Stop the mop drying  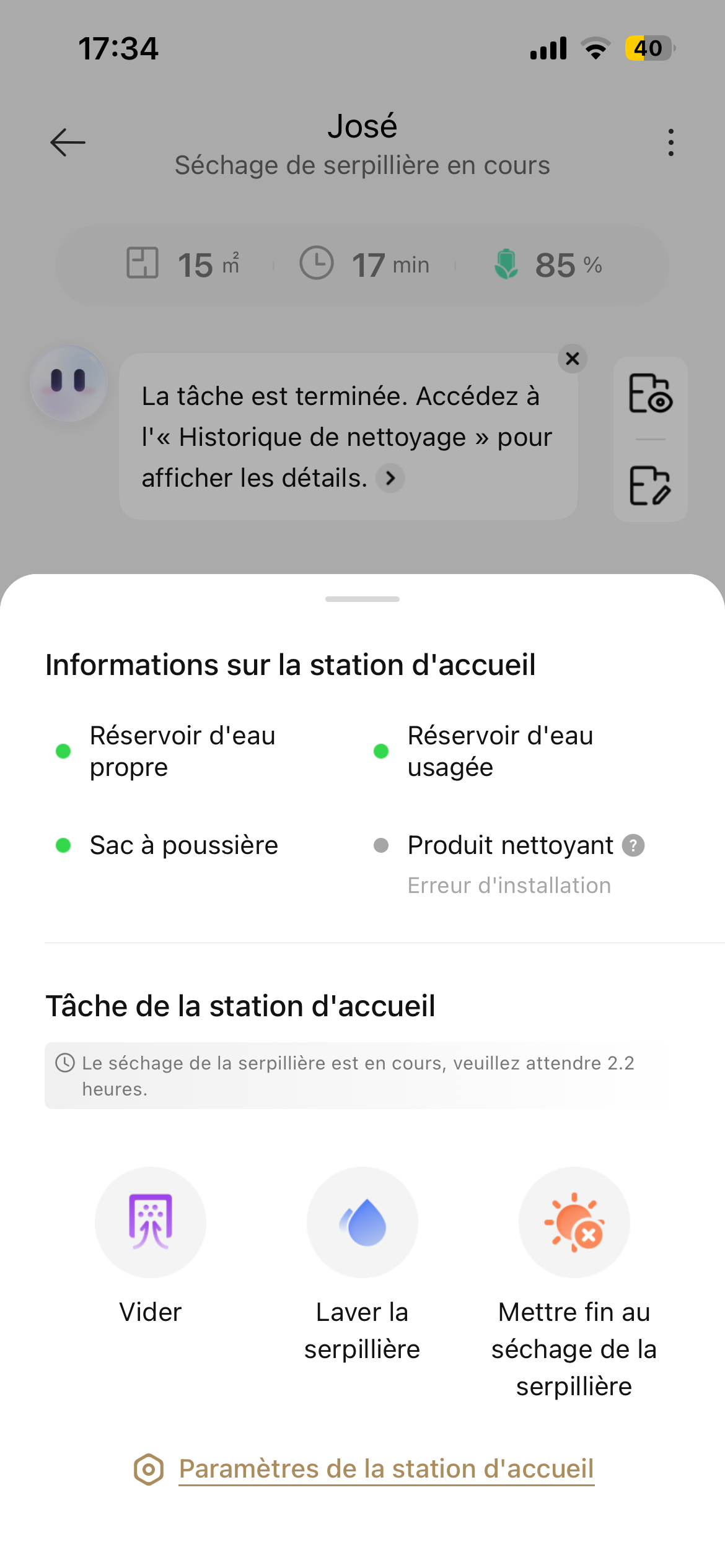(x=574, y=1222)
